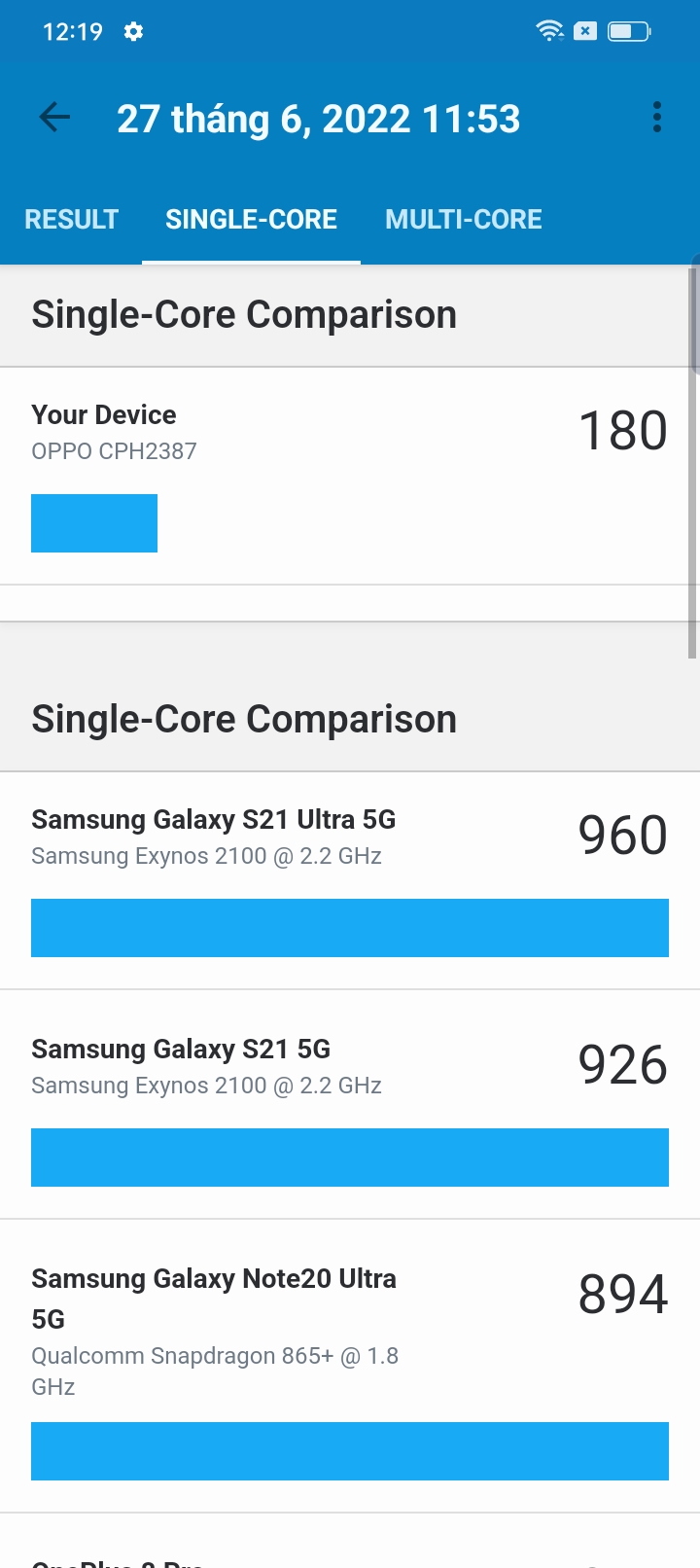Switch to the RESULT tab

coord(71,220)
